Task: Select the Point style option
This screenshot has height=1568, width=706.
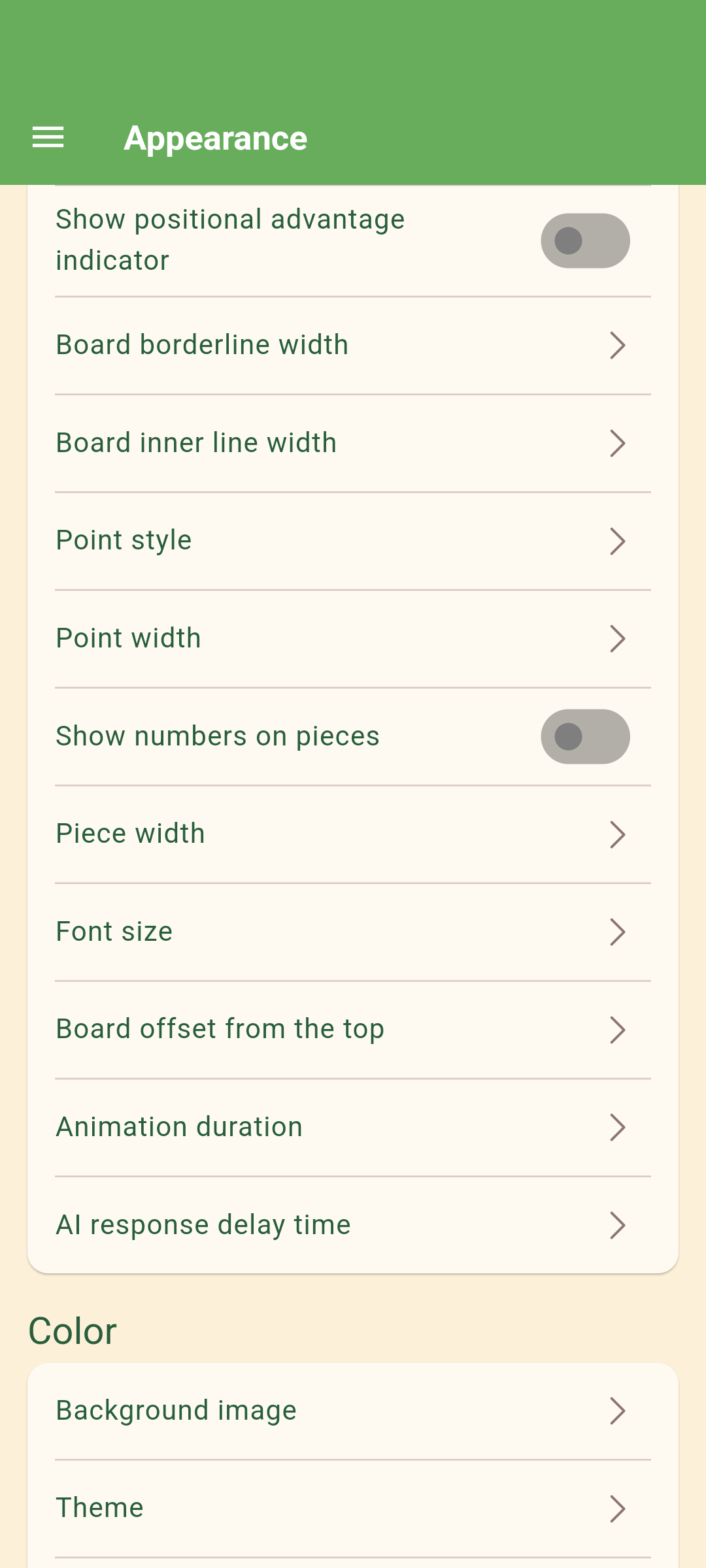Action: [353, 541]
